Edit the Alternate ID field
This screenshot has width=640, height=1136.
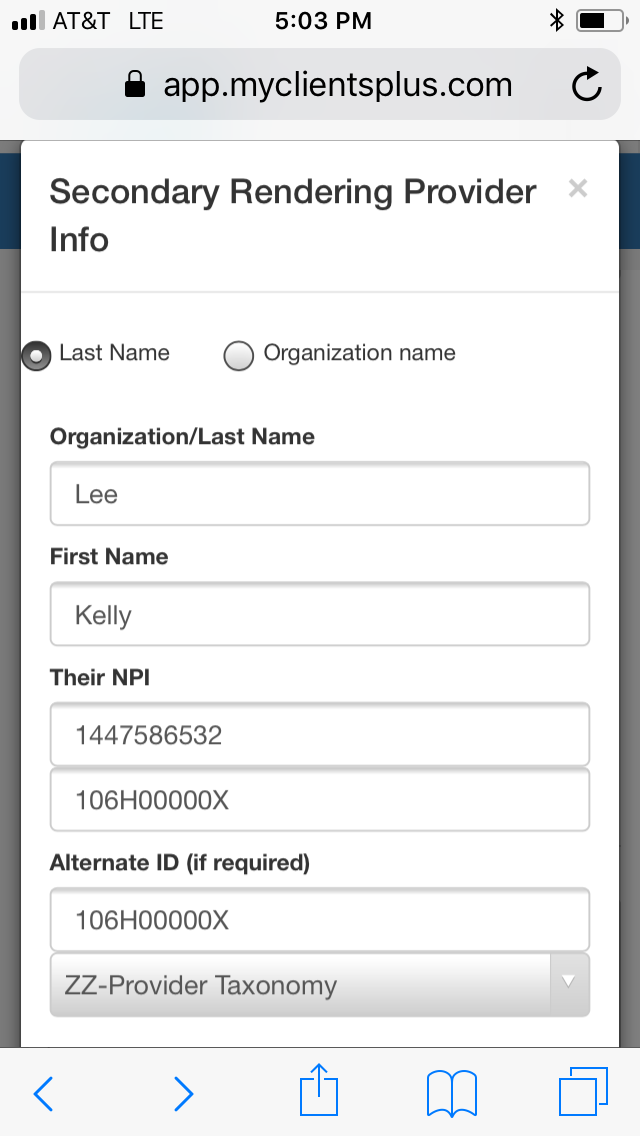point(320,919)
